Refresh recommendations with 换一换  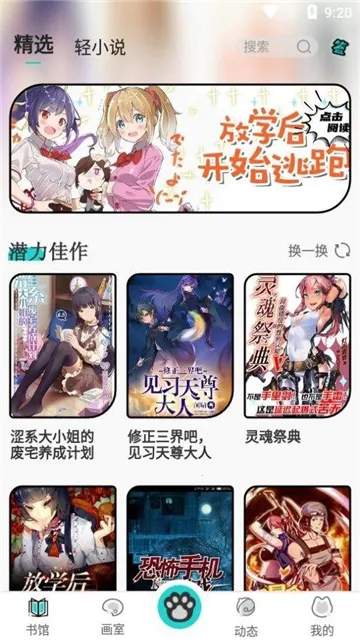tap(319, 251)
